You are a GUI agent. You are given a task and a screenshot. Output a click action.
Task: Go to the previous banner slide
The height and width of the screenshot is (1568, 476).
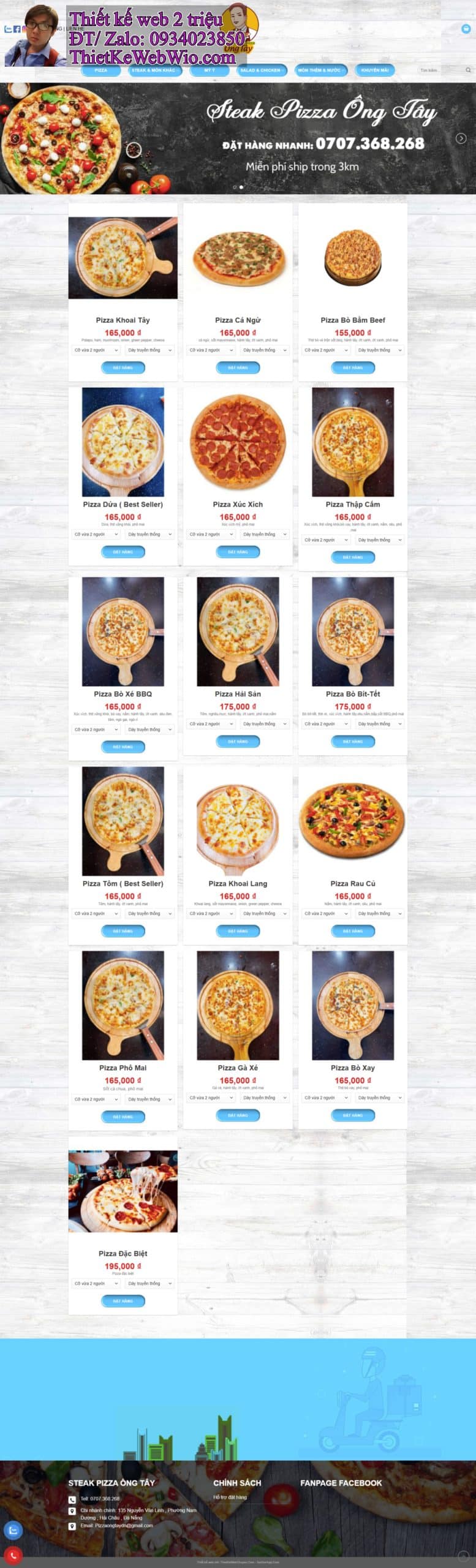[x=15, y=138]
